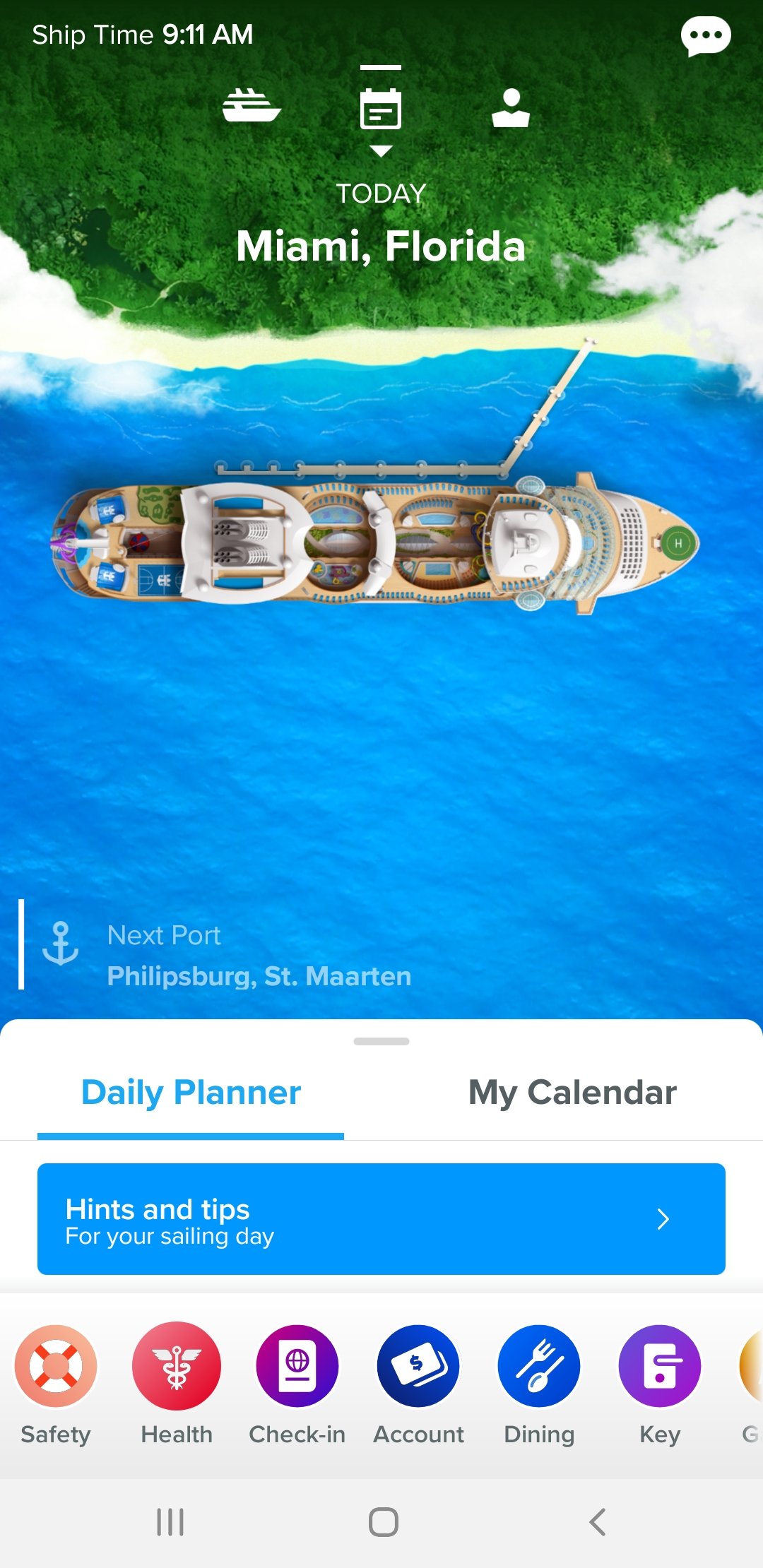763x1568 pixels.
Task: Switch to the ship tab icon
Action: click(252, 106)
